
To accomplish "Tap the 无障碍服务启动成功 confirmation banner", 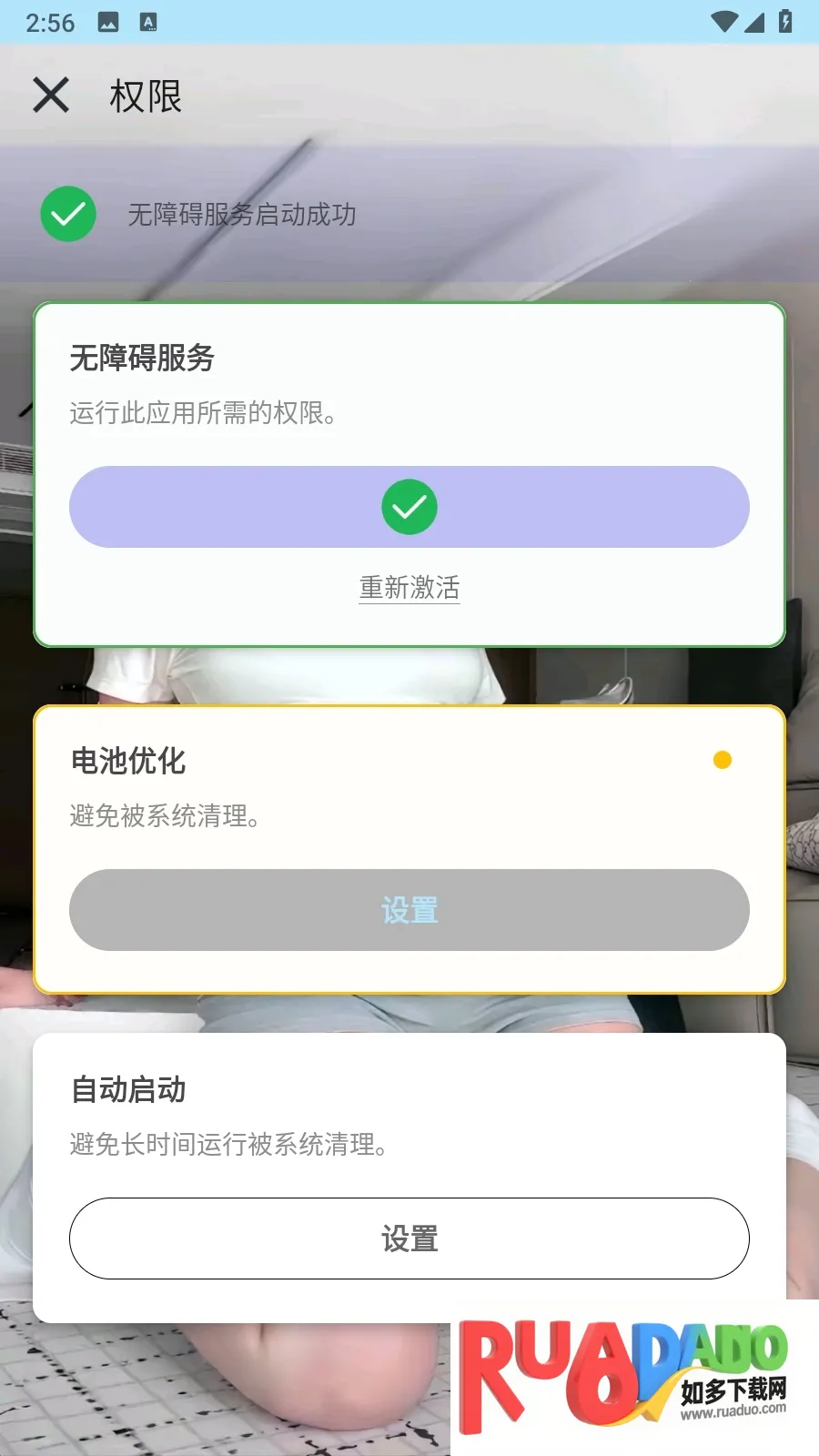I will (242, 215).
